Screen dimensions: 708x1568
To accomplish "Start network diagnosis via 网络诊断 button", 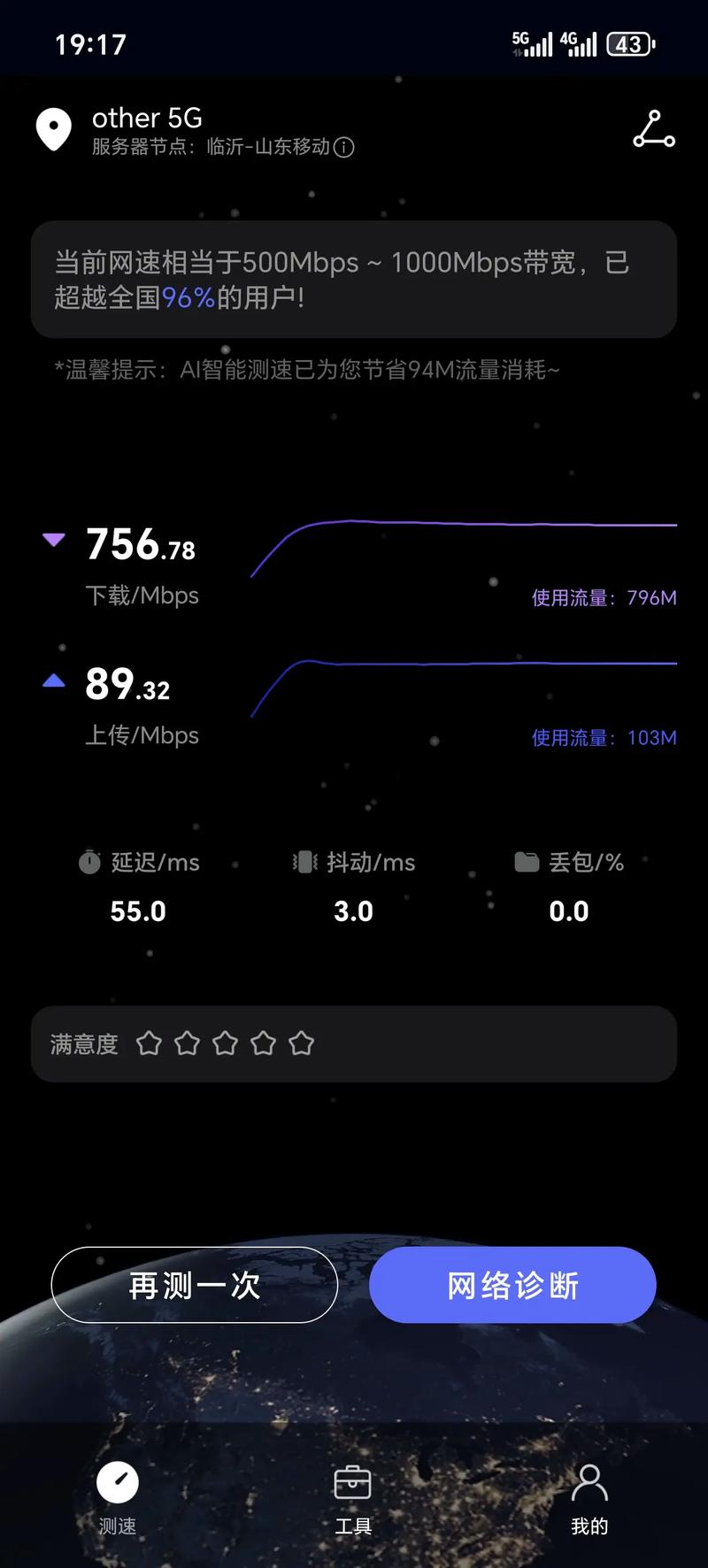I will pos(512,1286).
